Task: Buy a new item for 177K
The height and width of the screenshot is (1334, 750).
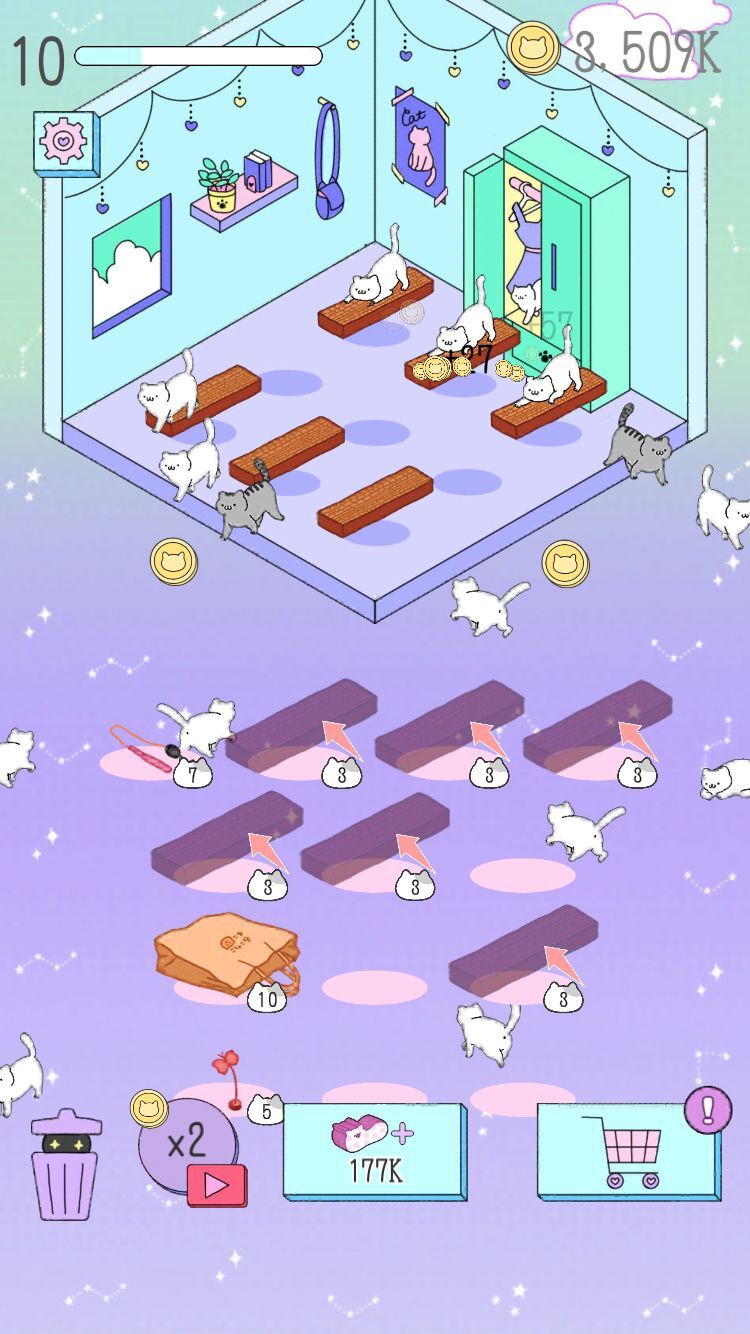Action: tap(375, 1152)
